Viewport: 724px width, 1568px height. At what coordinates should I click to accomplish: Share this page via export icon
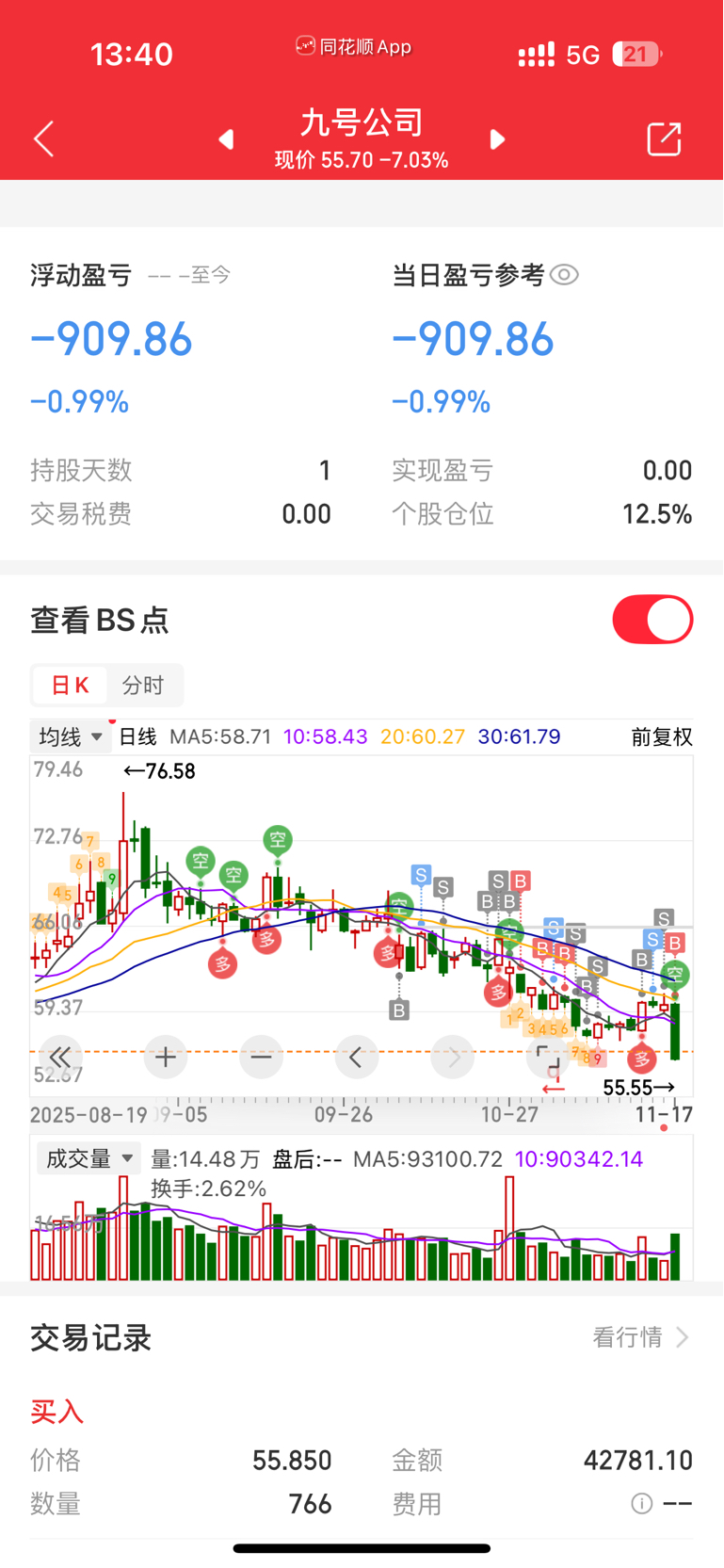pos(664,138)
